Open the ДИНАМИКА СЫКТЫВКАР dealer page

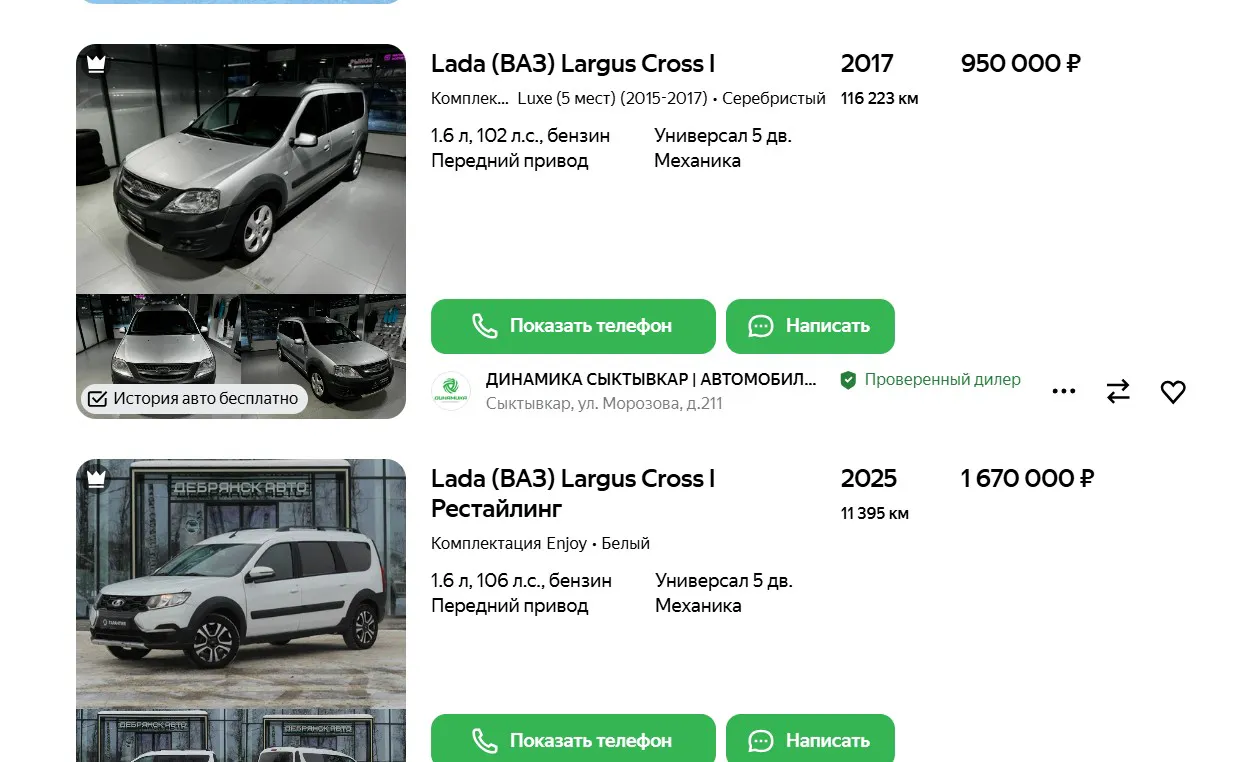pyautogui.click(x=650, y=380)
